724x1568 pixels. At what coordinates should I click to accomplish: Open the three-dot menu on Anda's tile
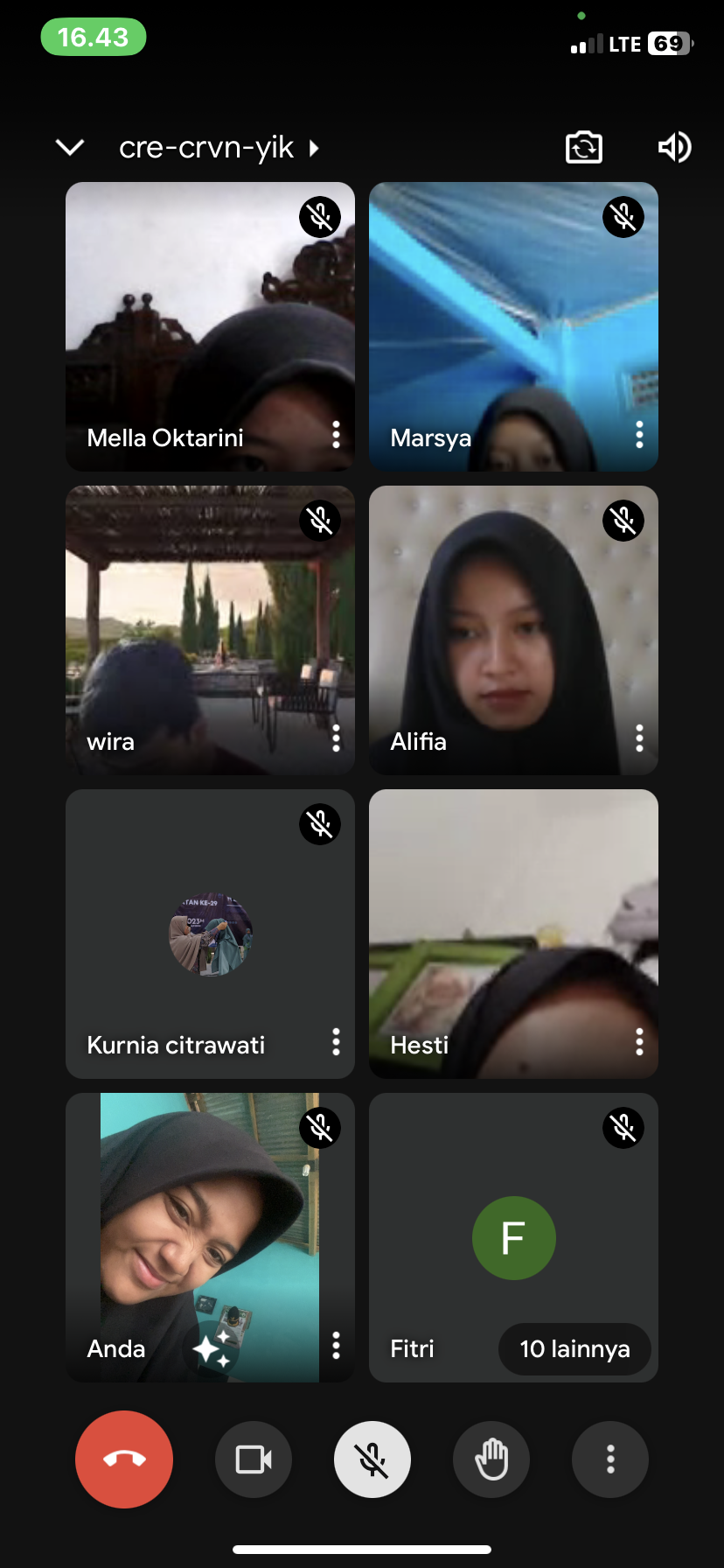(336, 1345)
